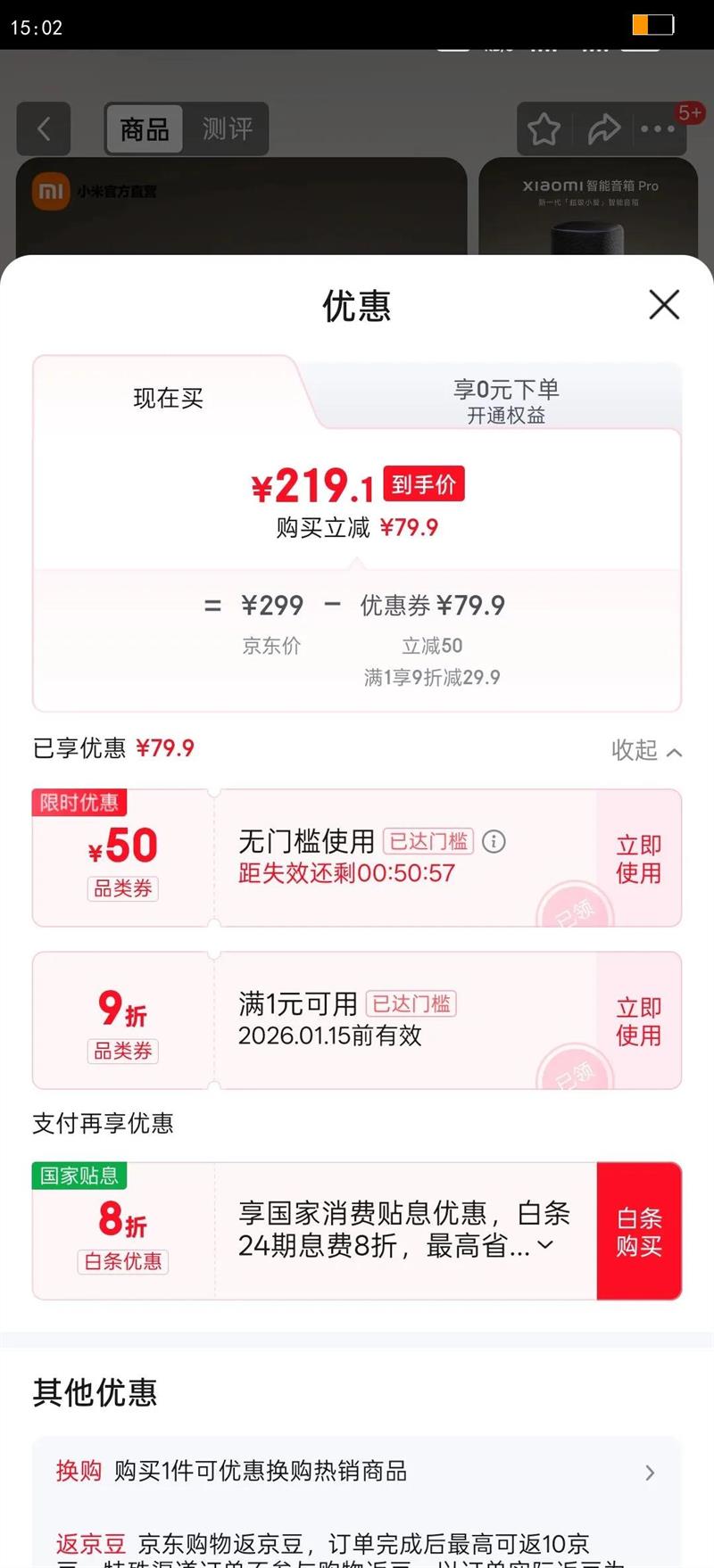Click the share icon
The width and height of the screenshot is (714, 1568).
(x=603, y=129)
